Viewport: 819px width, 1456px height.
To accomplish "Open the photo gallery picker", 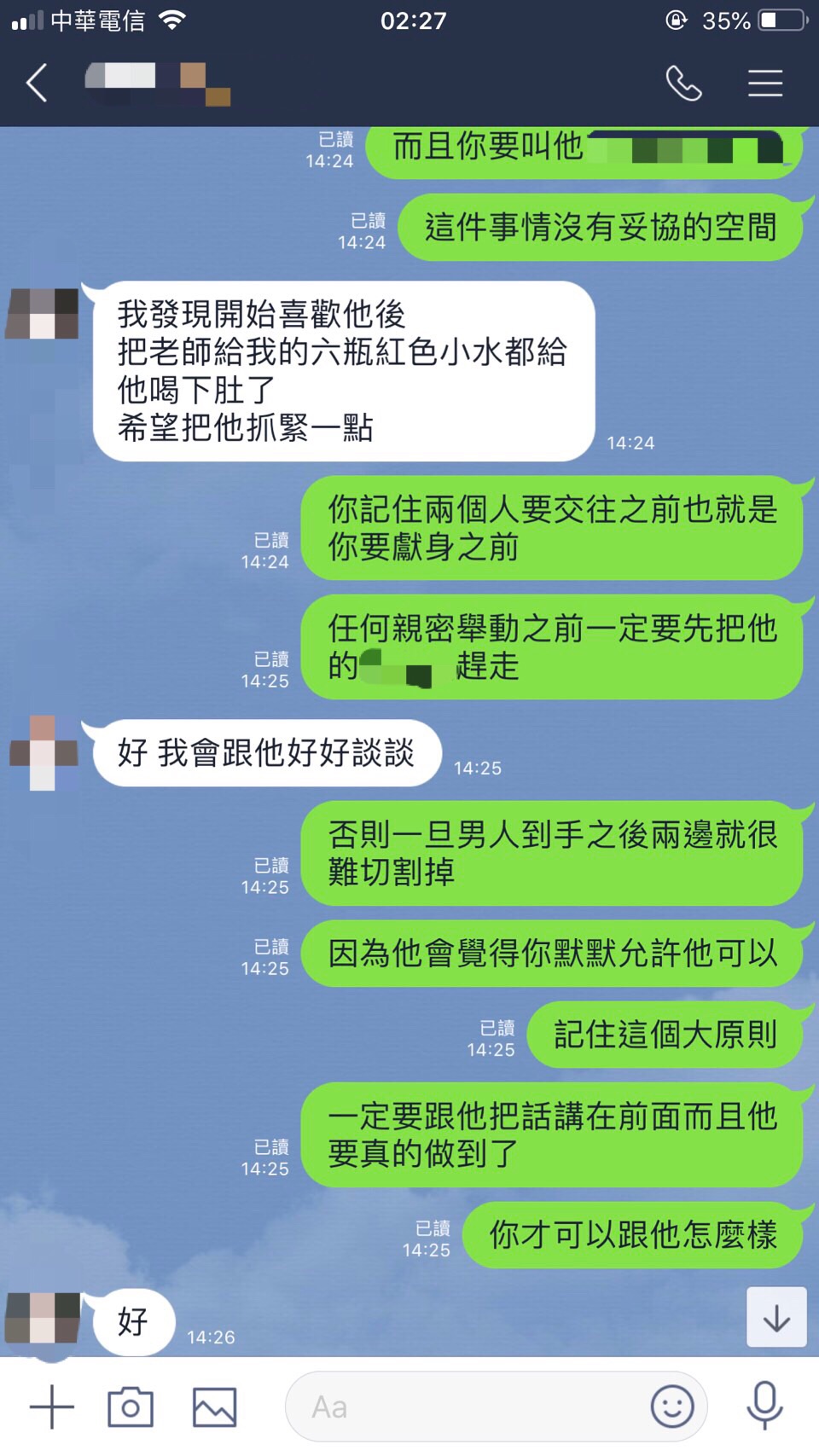I will [x=214, y=1407].
